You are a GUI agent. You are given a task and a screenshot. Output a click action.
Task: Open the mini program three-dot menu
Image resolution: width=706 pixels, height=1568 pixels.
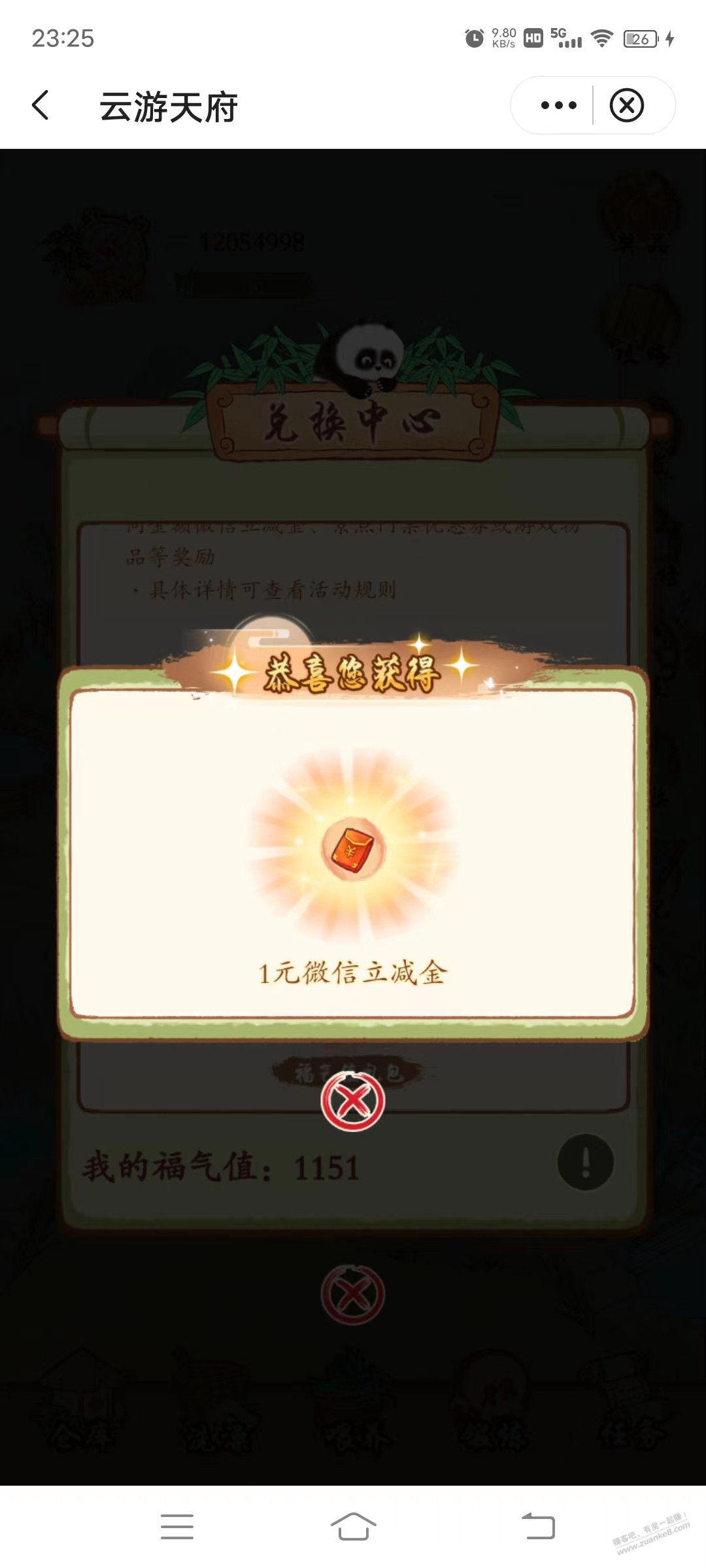pyautogui.click(x=558, y=105)
